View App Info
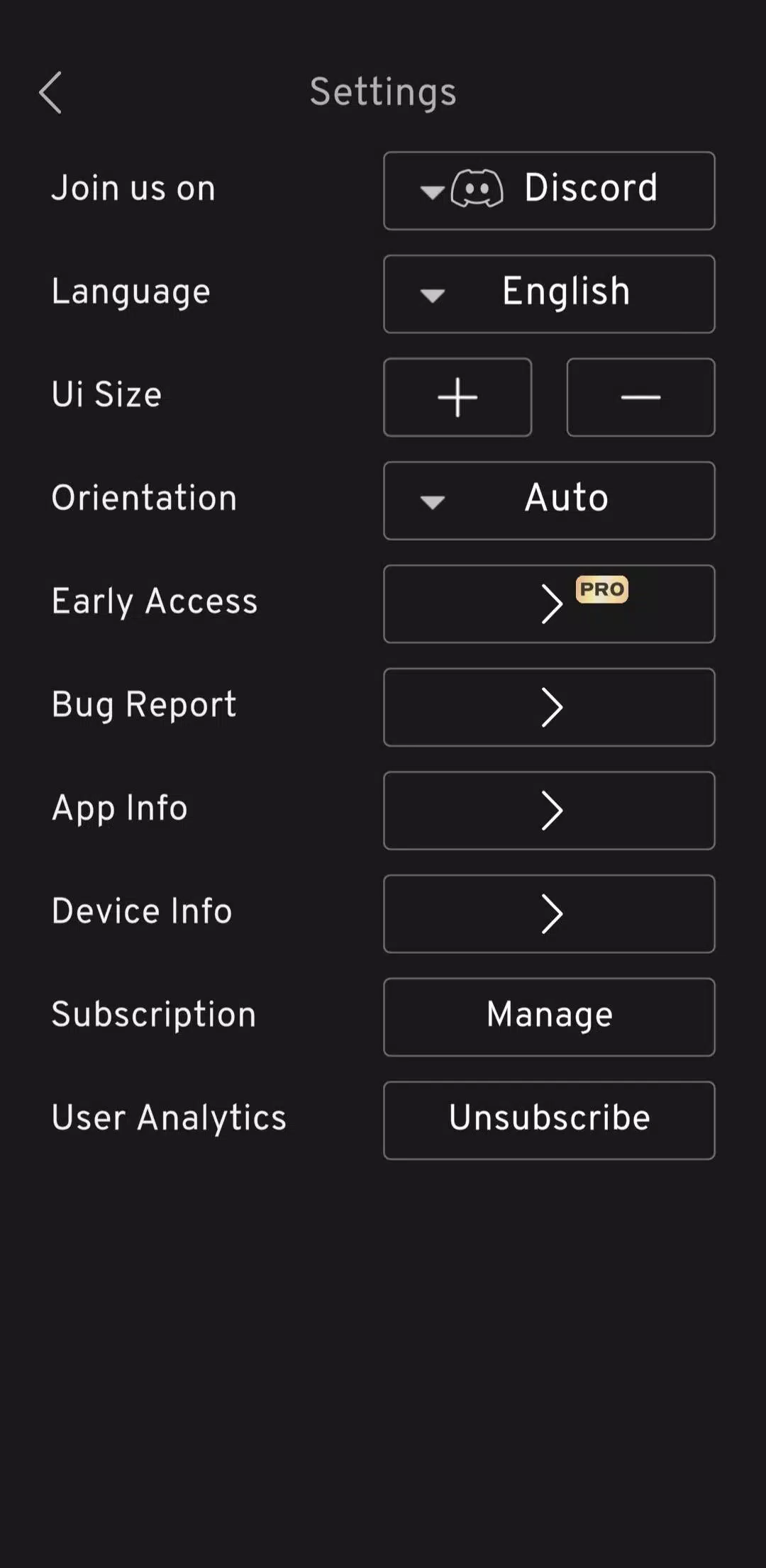 tap(549, 811)
